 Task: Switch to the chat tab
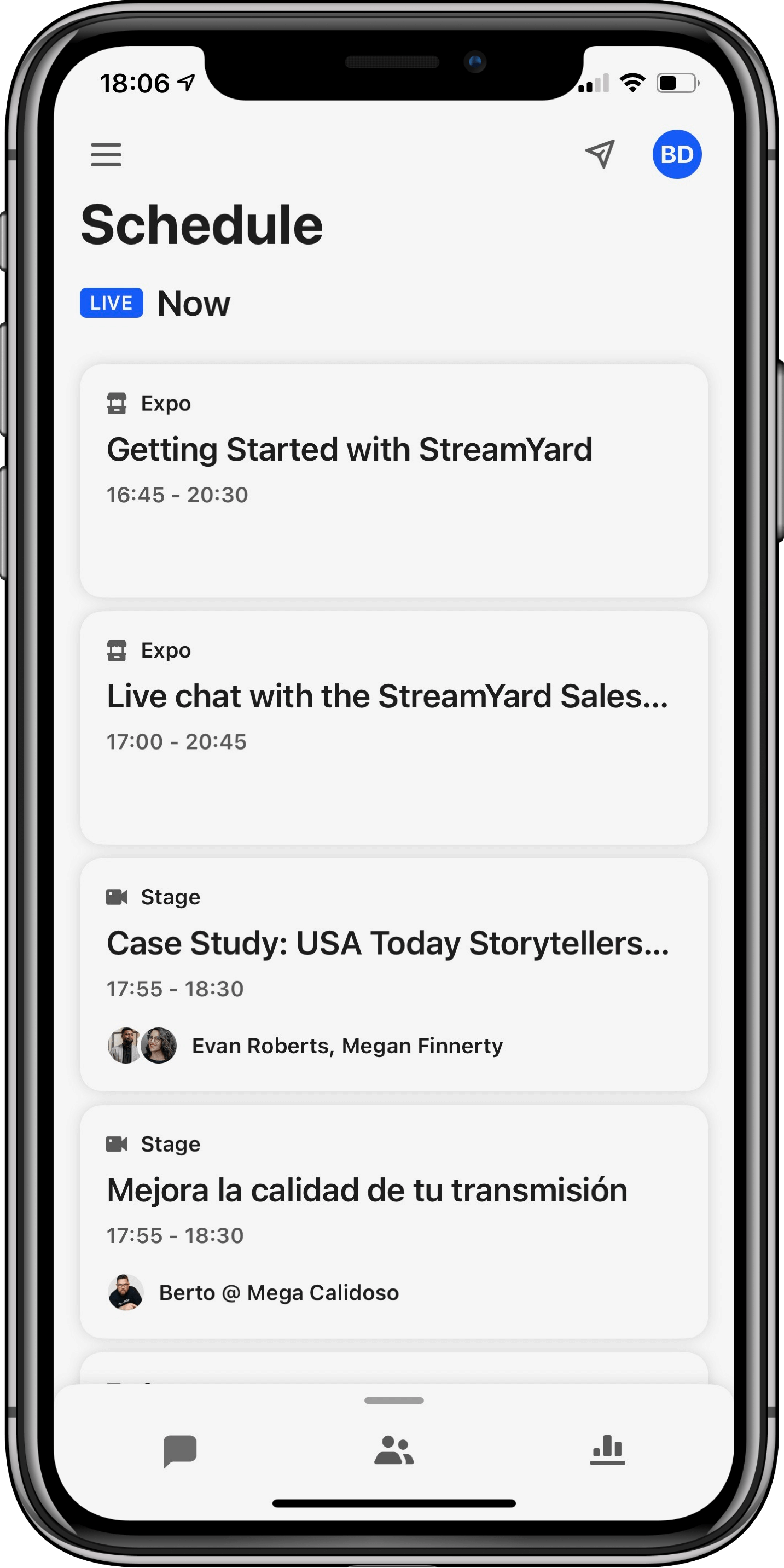(x=180, y=1450)
